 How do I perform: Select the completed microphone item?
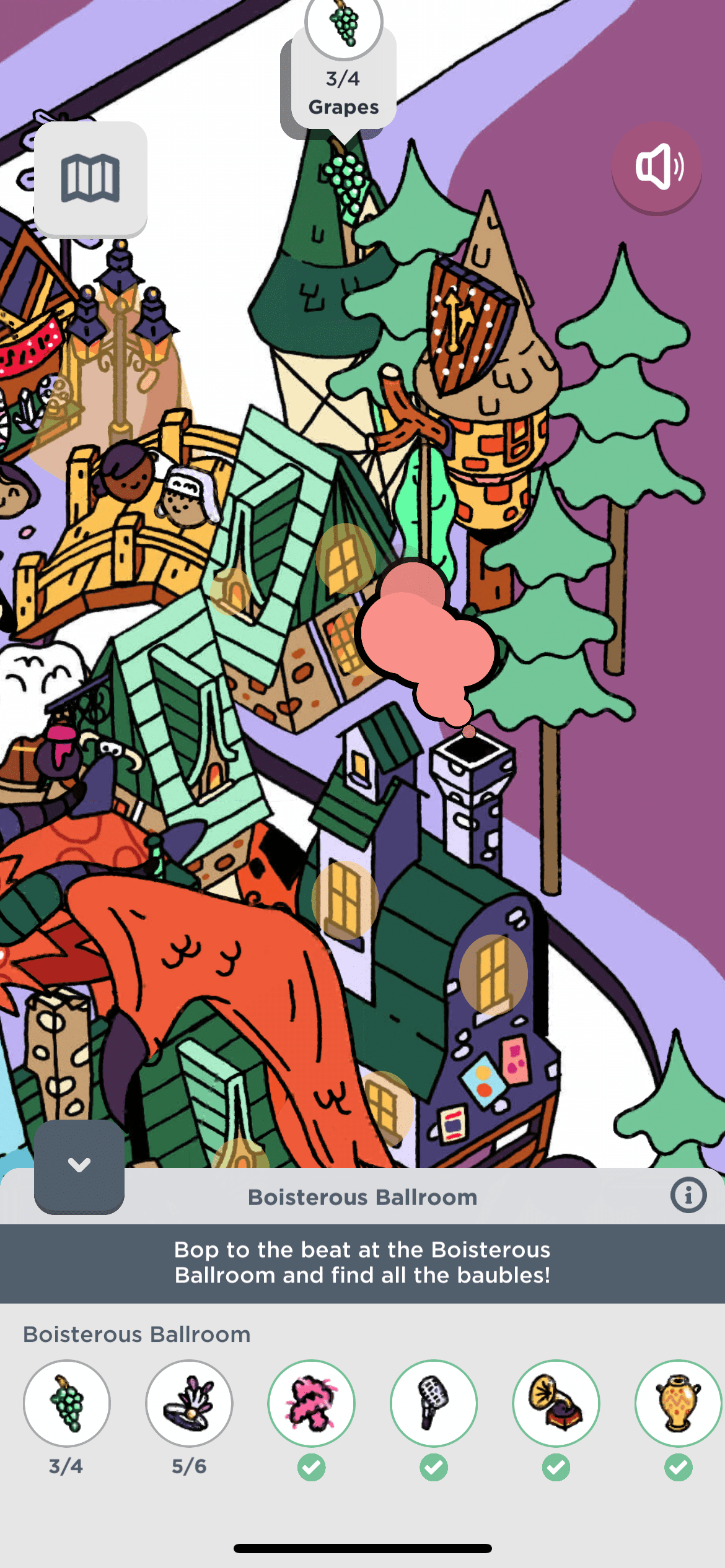pos(434,1403)
